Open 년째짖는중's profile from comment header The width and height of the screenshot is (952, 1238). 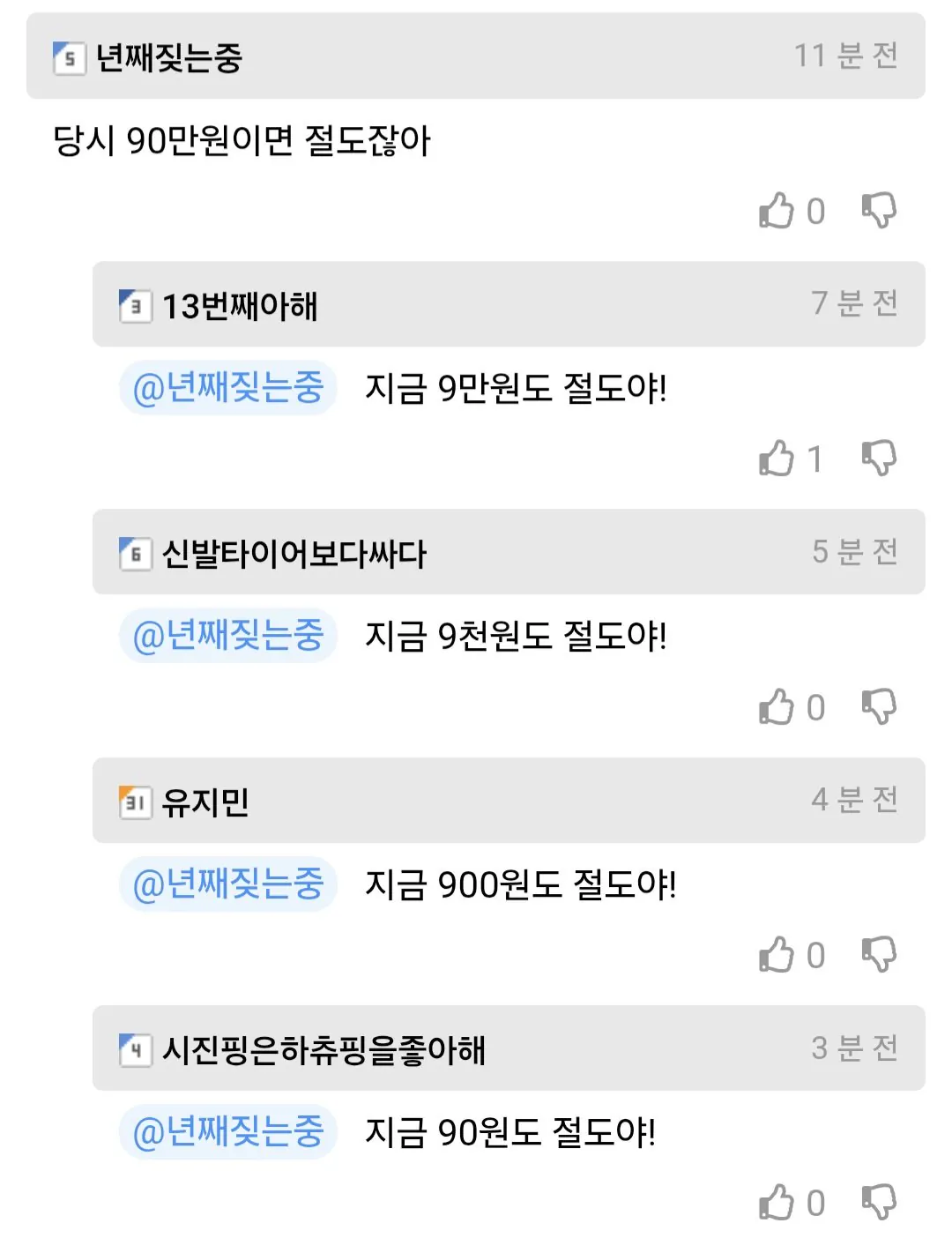167,58
